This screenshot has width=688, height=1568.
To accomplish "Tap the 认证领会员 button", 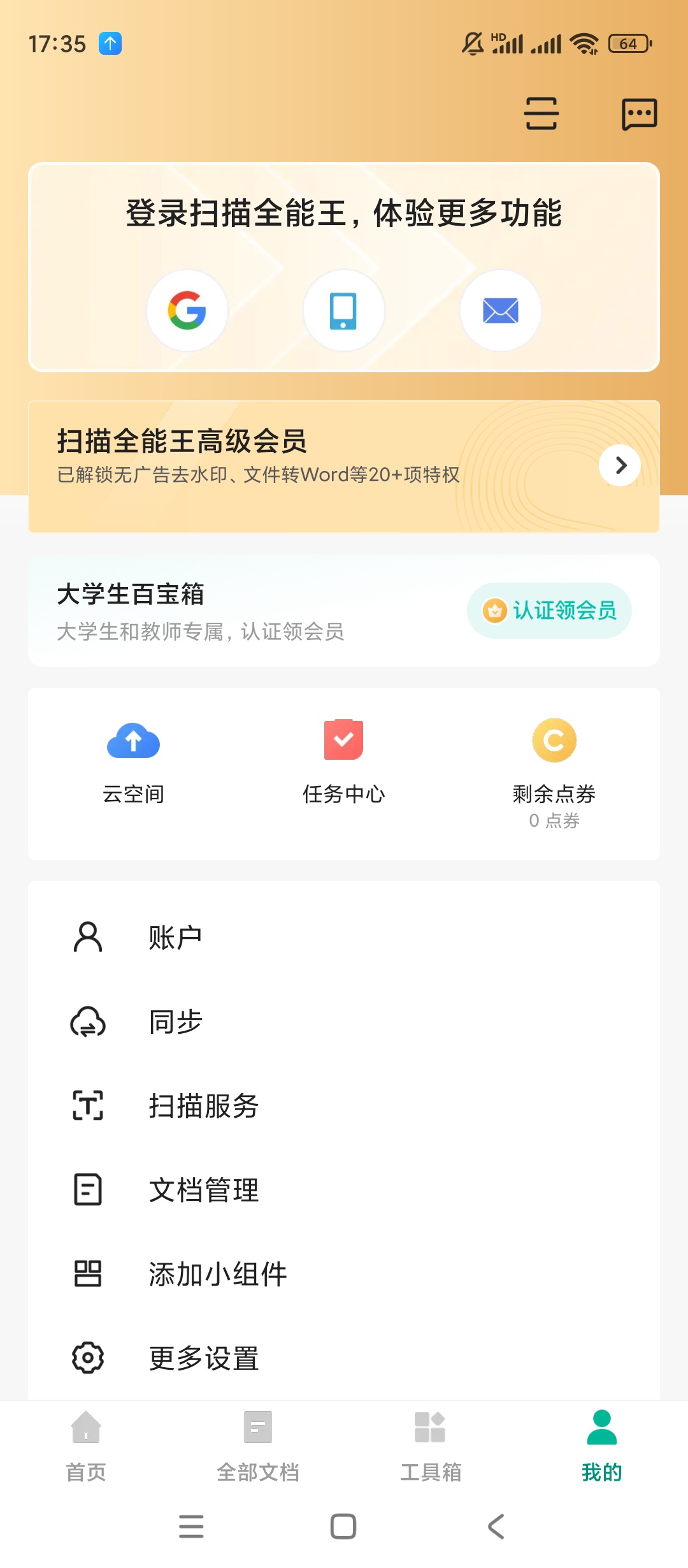I will pyautogui.click(x=549, y=611).
